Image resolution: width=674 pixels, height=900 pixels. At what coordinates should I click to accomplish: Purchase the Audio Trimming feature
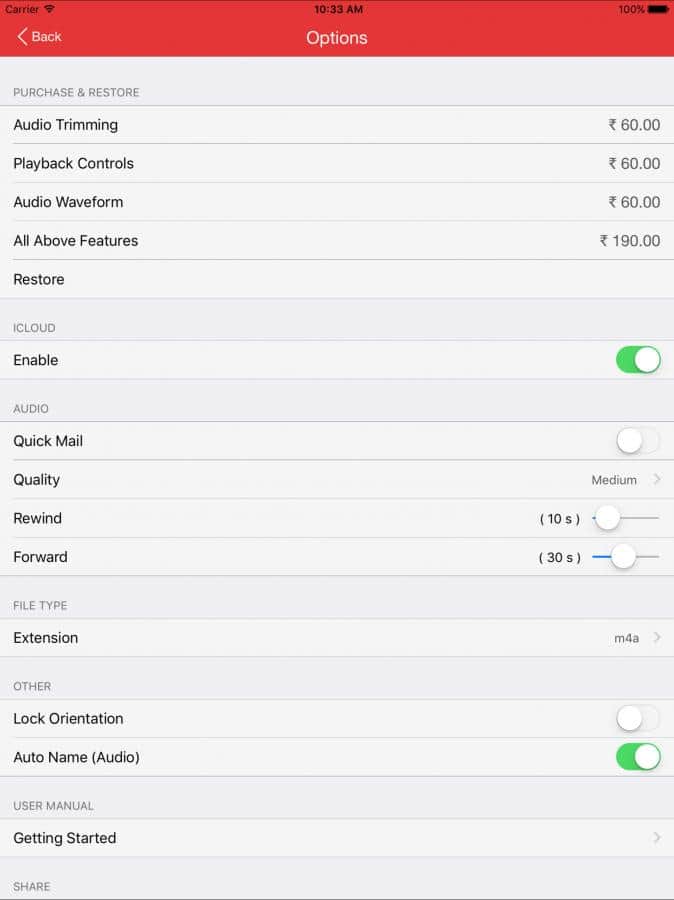tap(336, 125)
